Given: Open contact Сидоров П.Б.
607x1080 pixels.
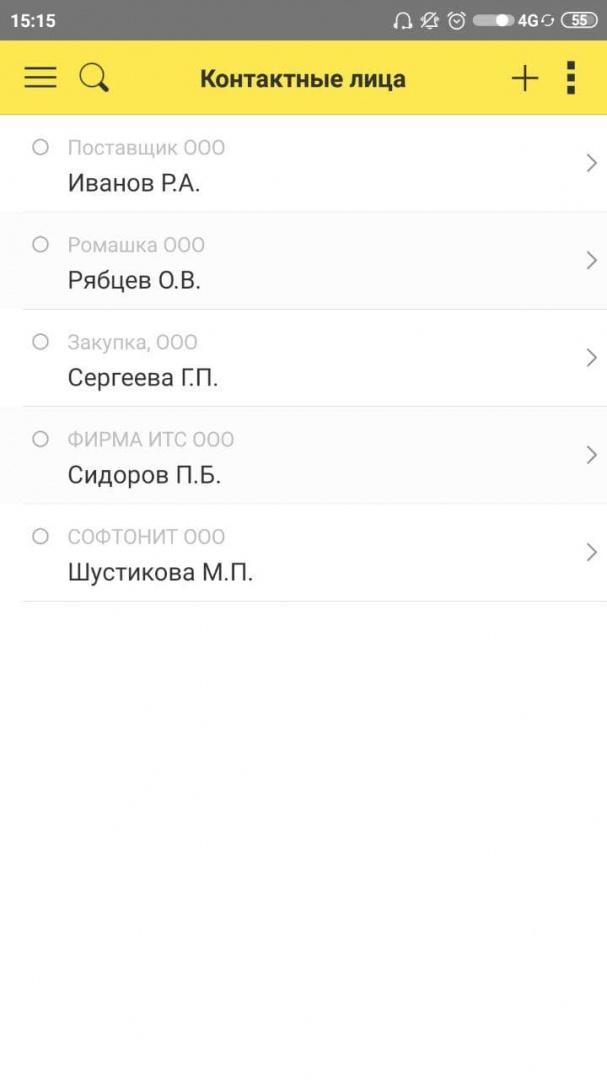Looking at the screenshot, I should (144, 475).
